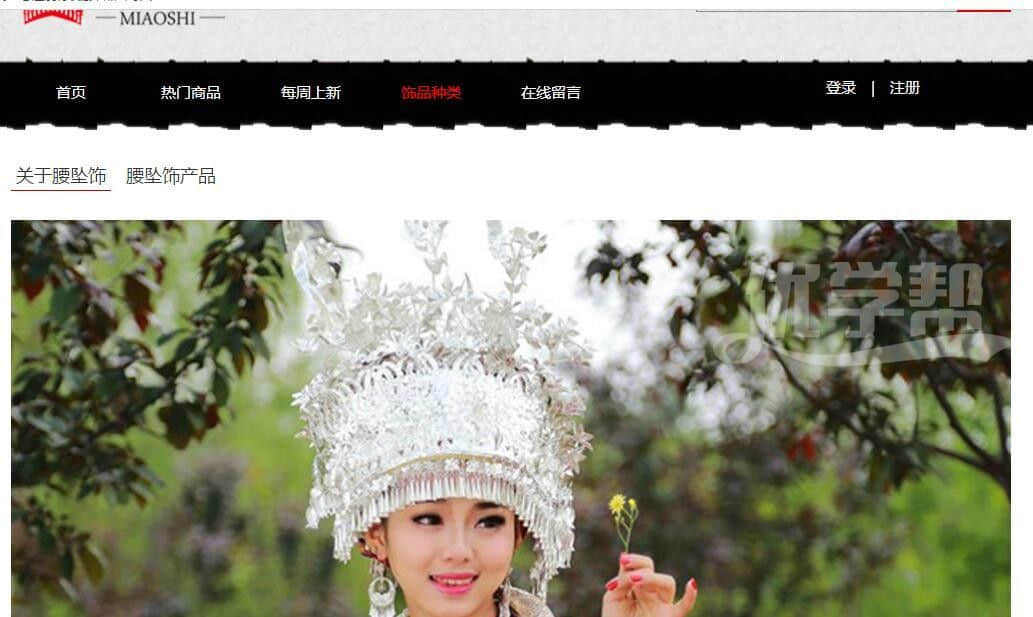Switch to the 关于腰坠饰 tab
Viewport: 1033px width, 617px height.
pos(61,177)
